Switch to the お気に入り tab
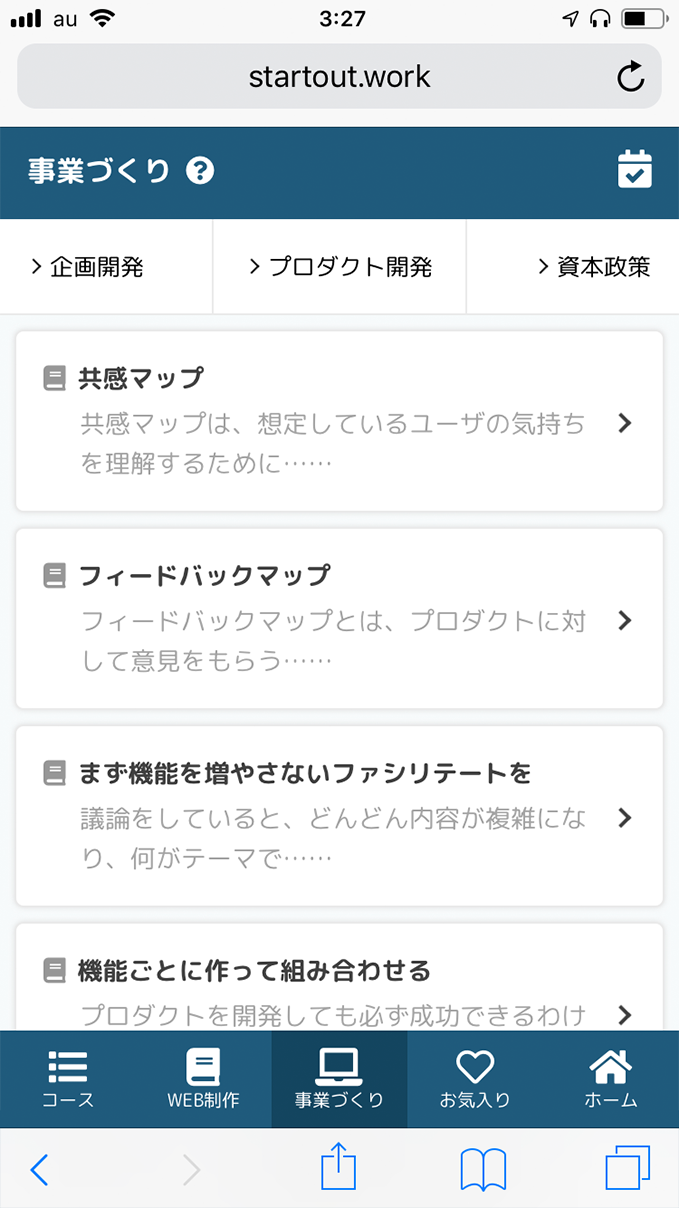679x1208 pixels. [x=475, y=1079]
